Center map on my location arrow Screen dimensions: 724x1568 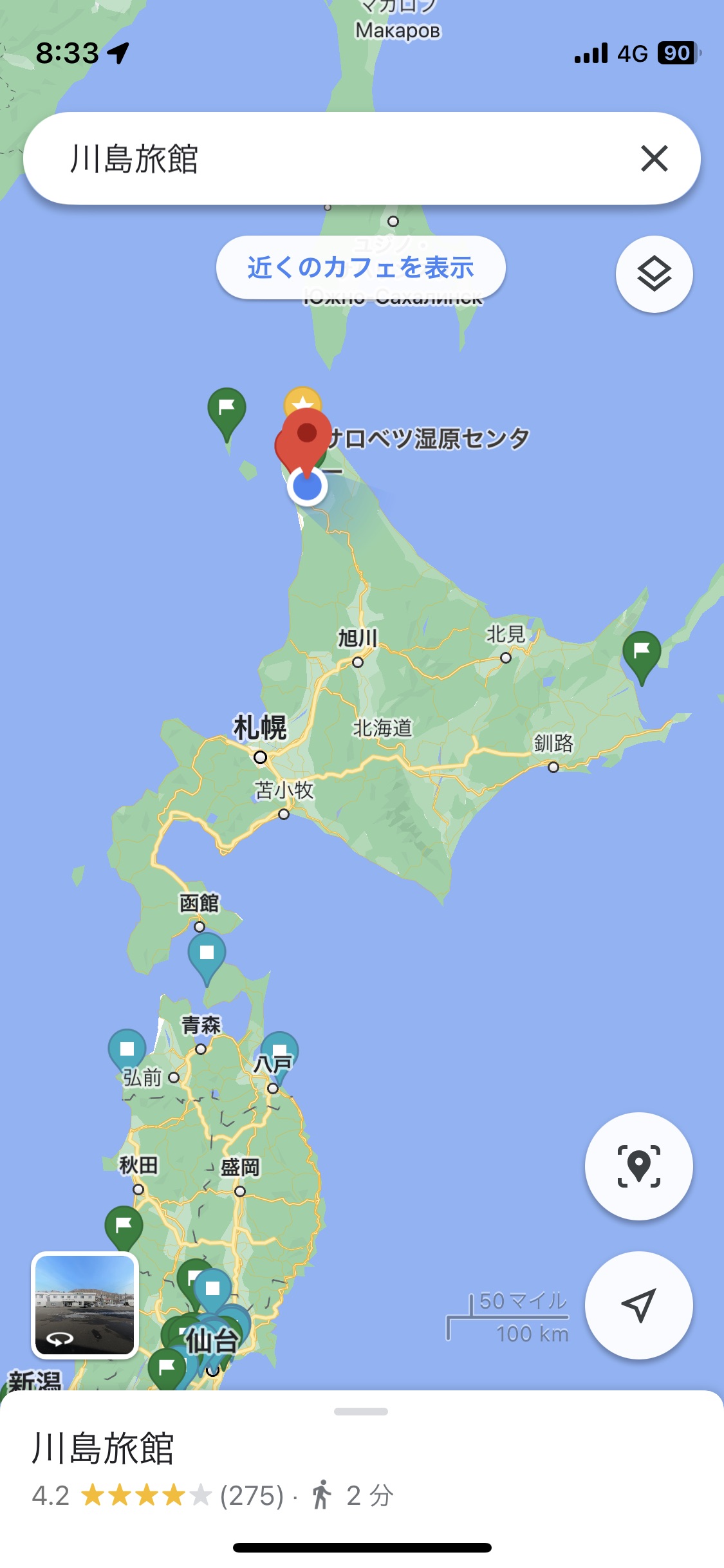[638, 1305]
